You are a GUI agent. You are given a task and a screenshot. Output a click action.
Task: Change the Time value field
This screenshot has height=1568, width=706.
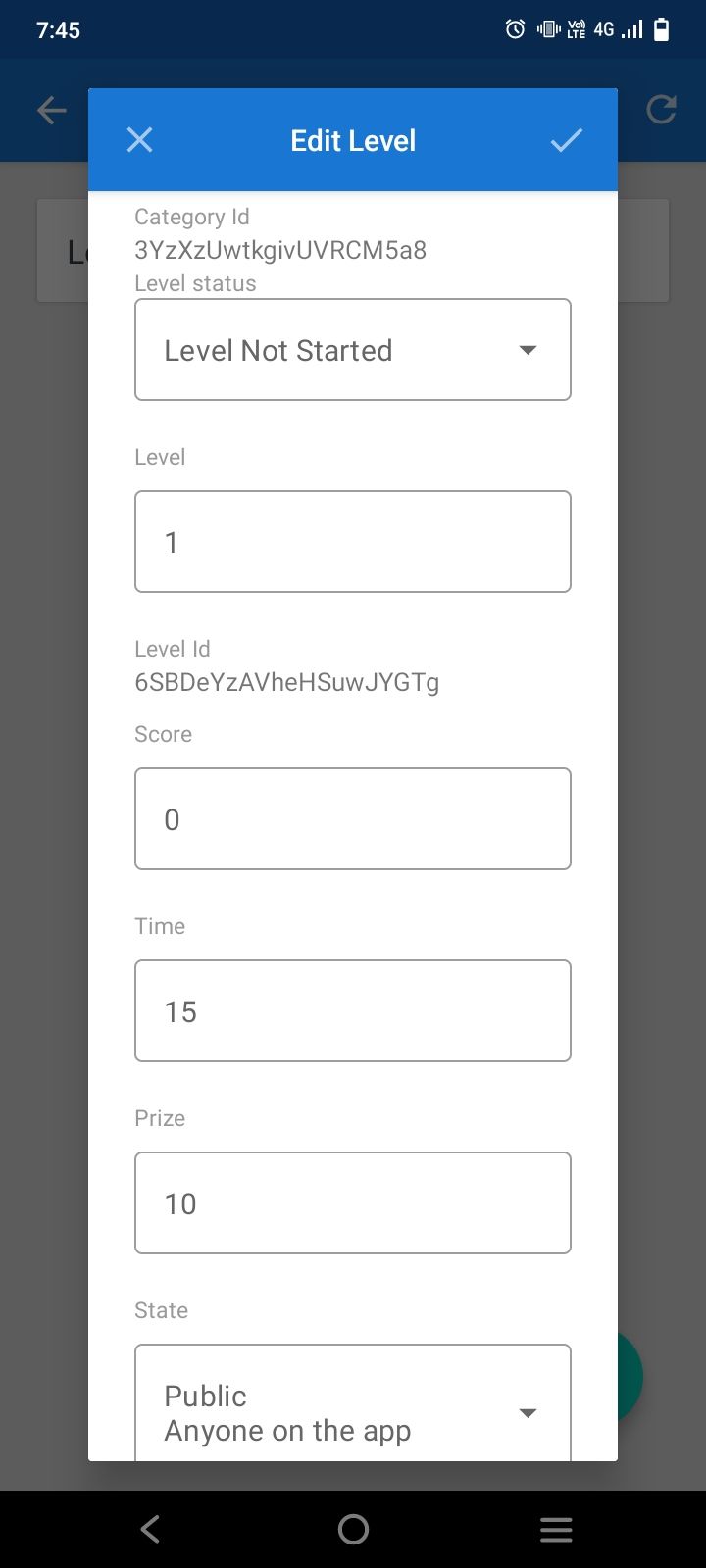(352, 1011)
